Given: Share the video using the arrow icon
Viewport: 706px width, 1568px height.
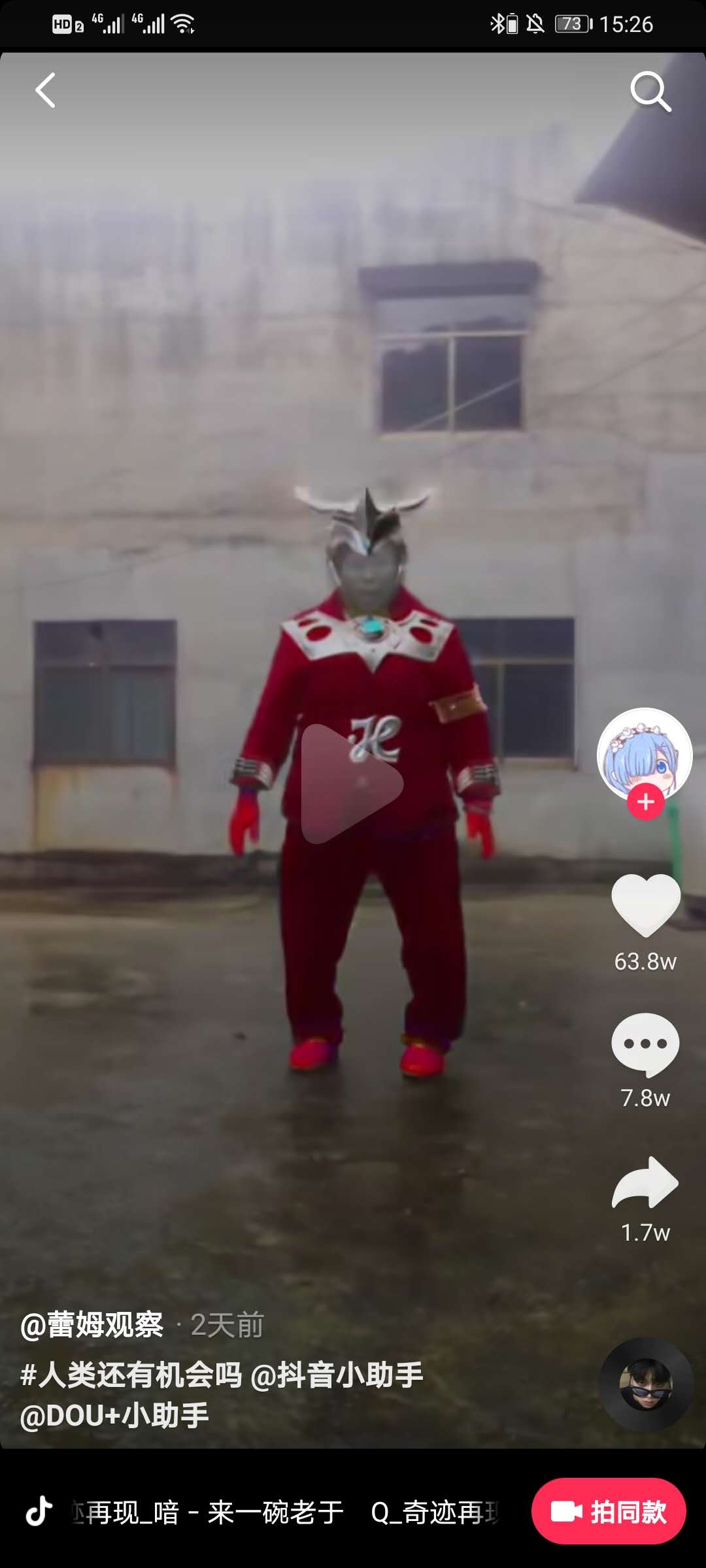Looking at the screenshot, I should pos(645,1183).
